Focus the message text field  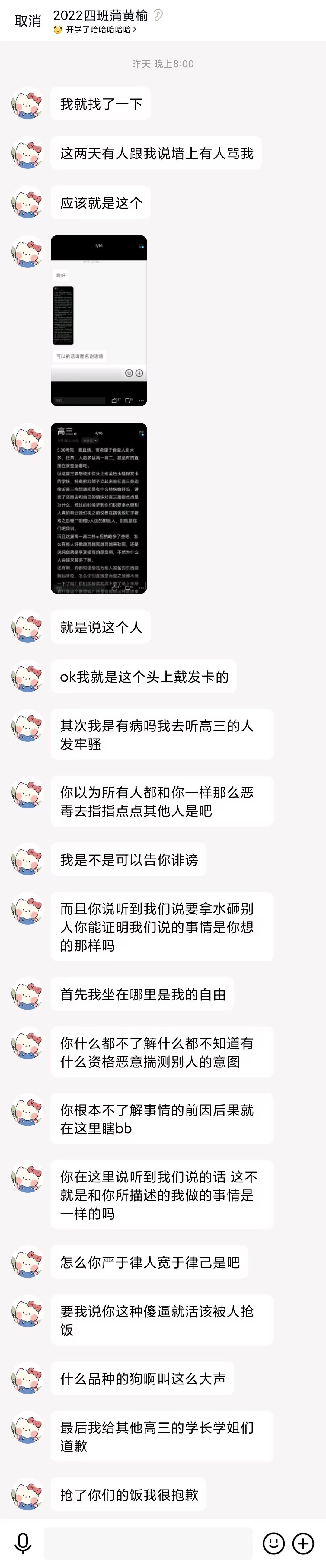[148, 1543]
